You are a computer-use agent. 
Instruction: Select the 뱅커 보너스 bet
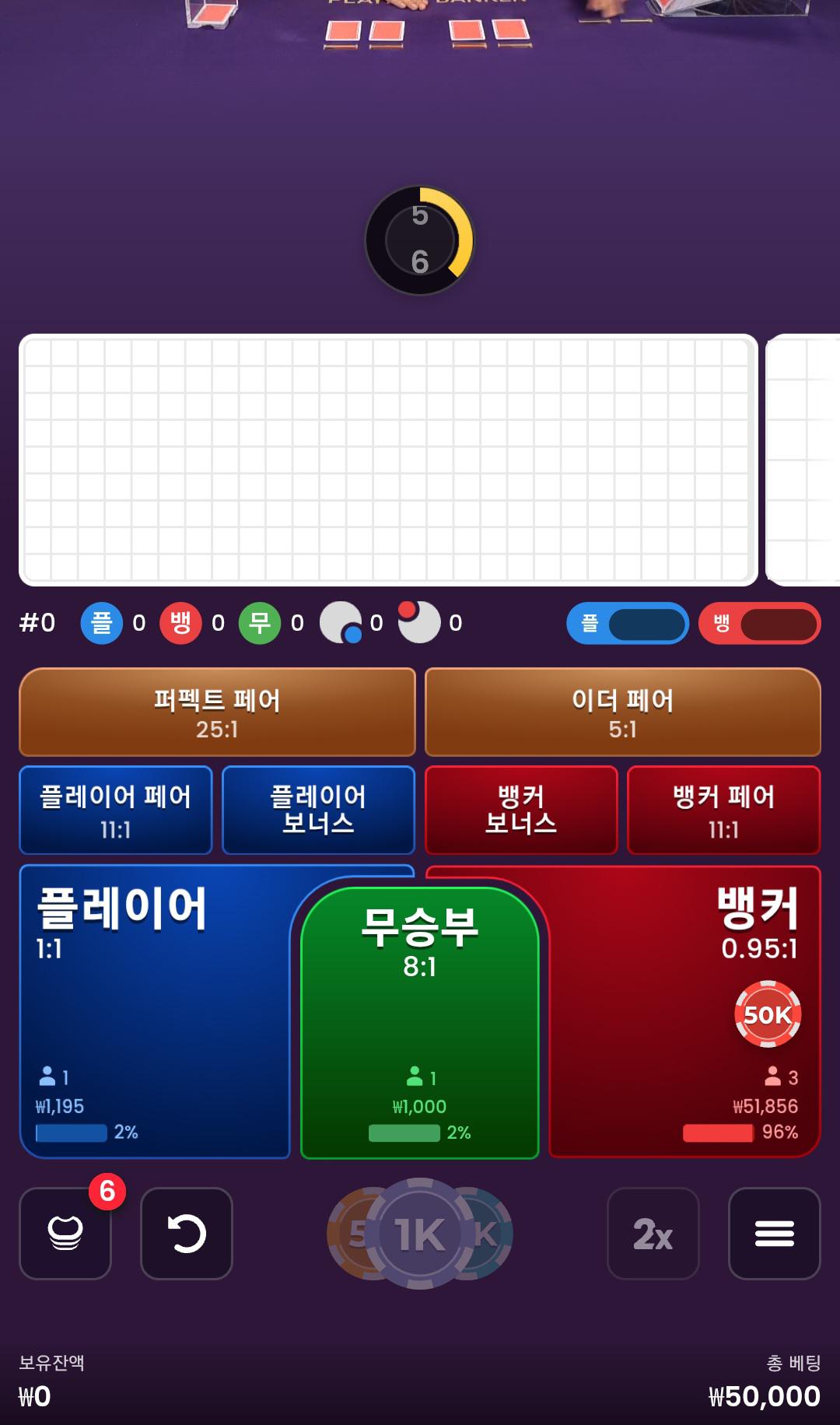pyautogui.click(x=521, y=810)
